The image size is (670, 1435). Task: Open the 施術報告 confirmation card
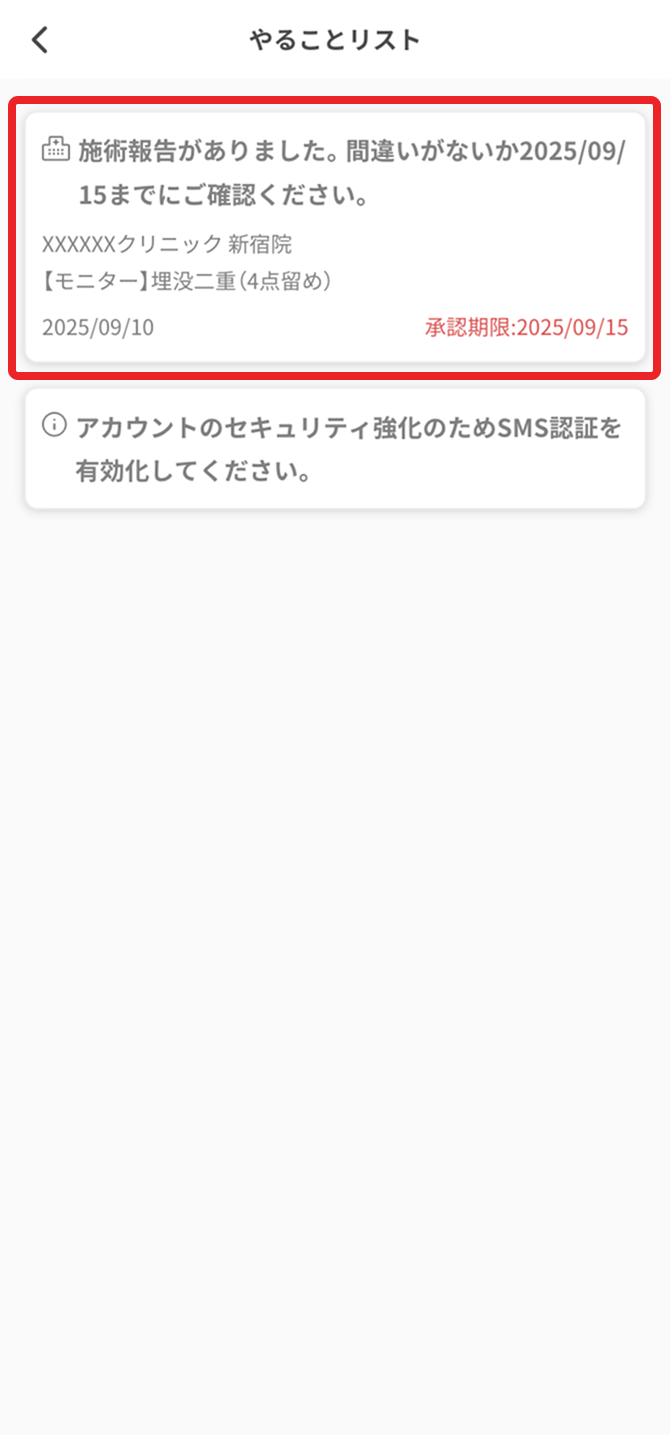(x=335, y=237)
